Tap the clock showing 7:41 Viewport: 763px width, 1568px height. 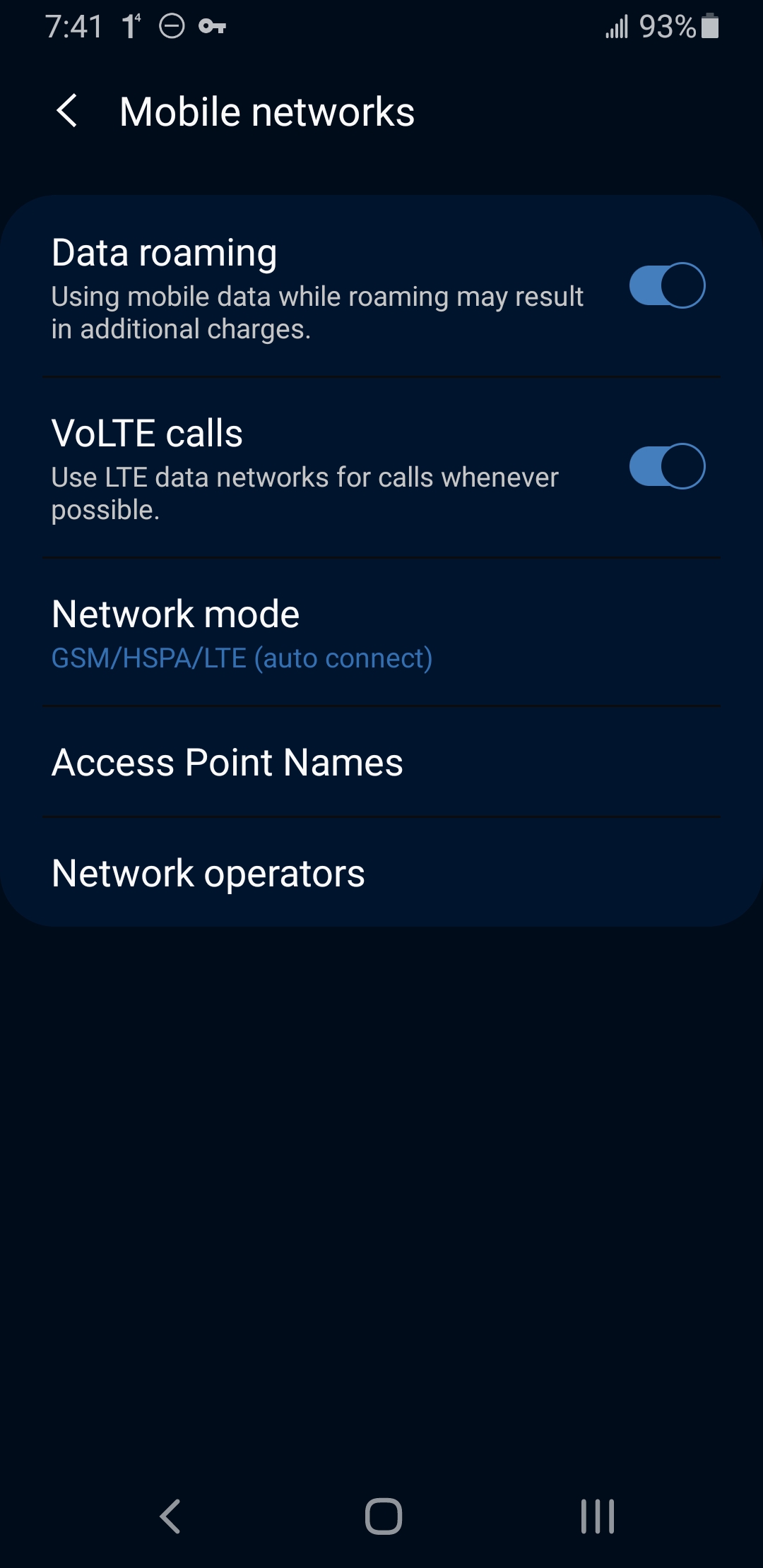pyautogui.click(x=73, y=26)
